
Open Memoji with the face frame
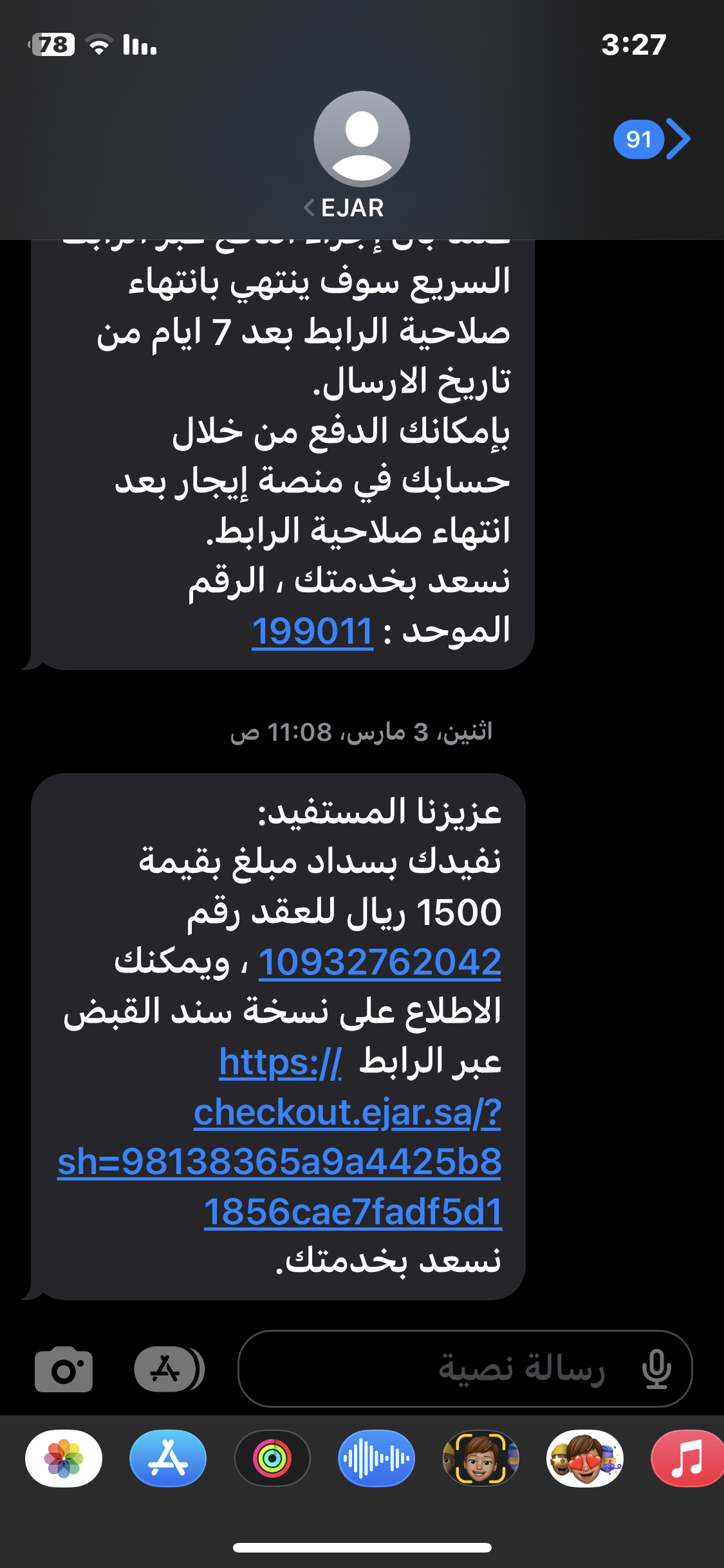tap(481, 1459)
